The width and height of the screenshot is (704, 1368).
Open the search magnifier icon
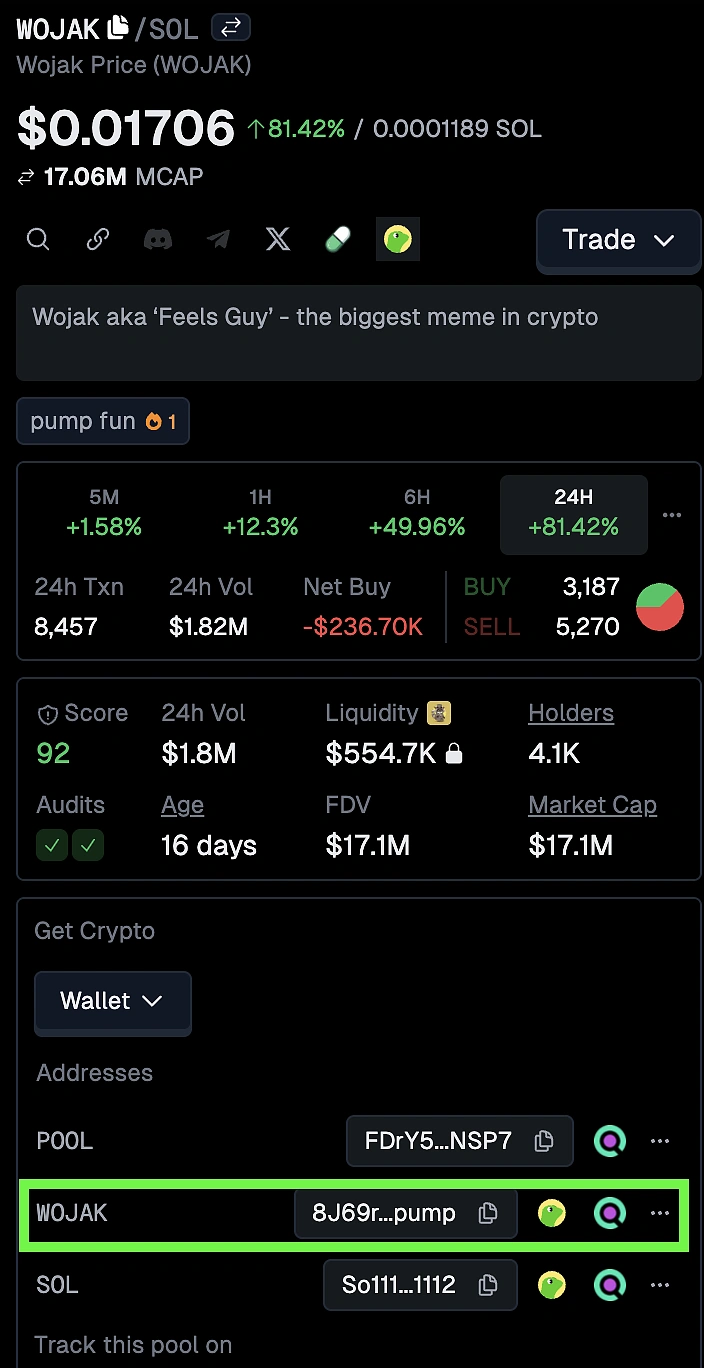38,240
